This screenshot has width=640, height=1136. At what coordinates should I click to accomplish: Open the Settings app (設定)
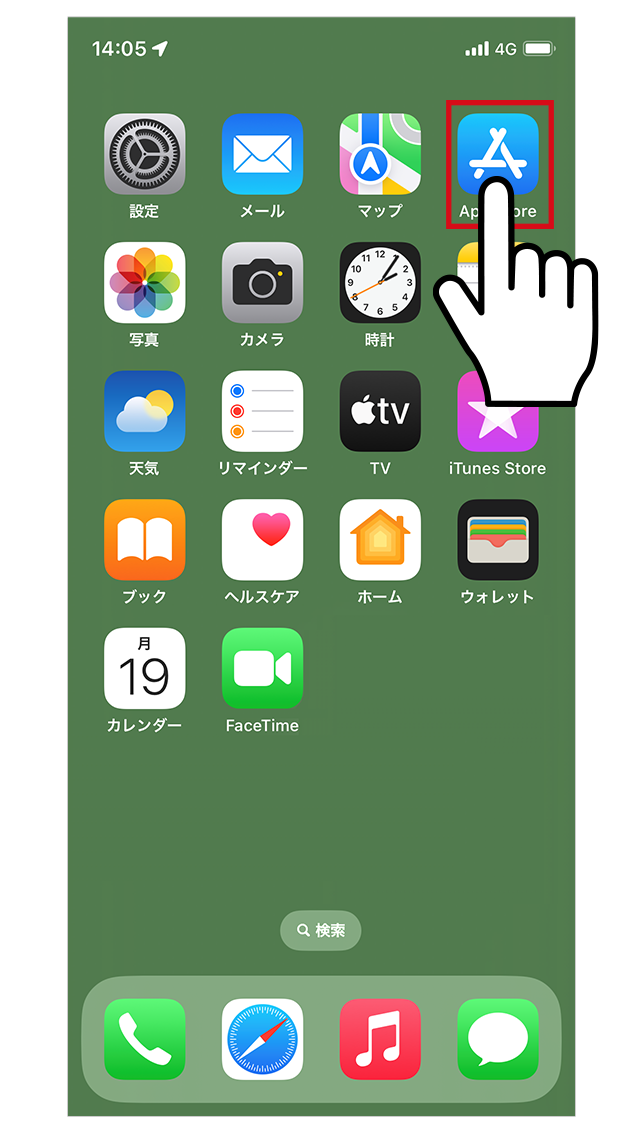pyautogui.click(x=144, y=154)
